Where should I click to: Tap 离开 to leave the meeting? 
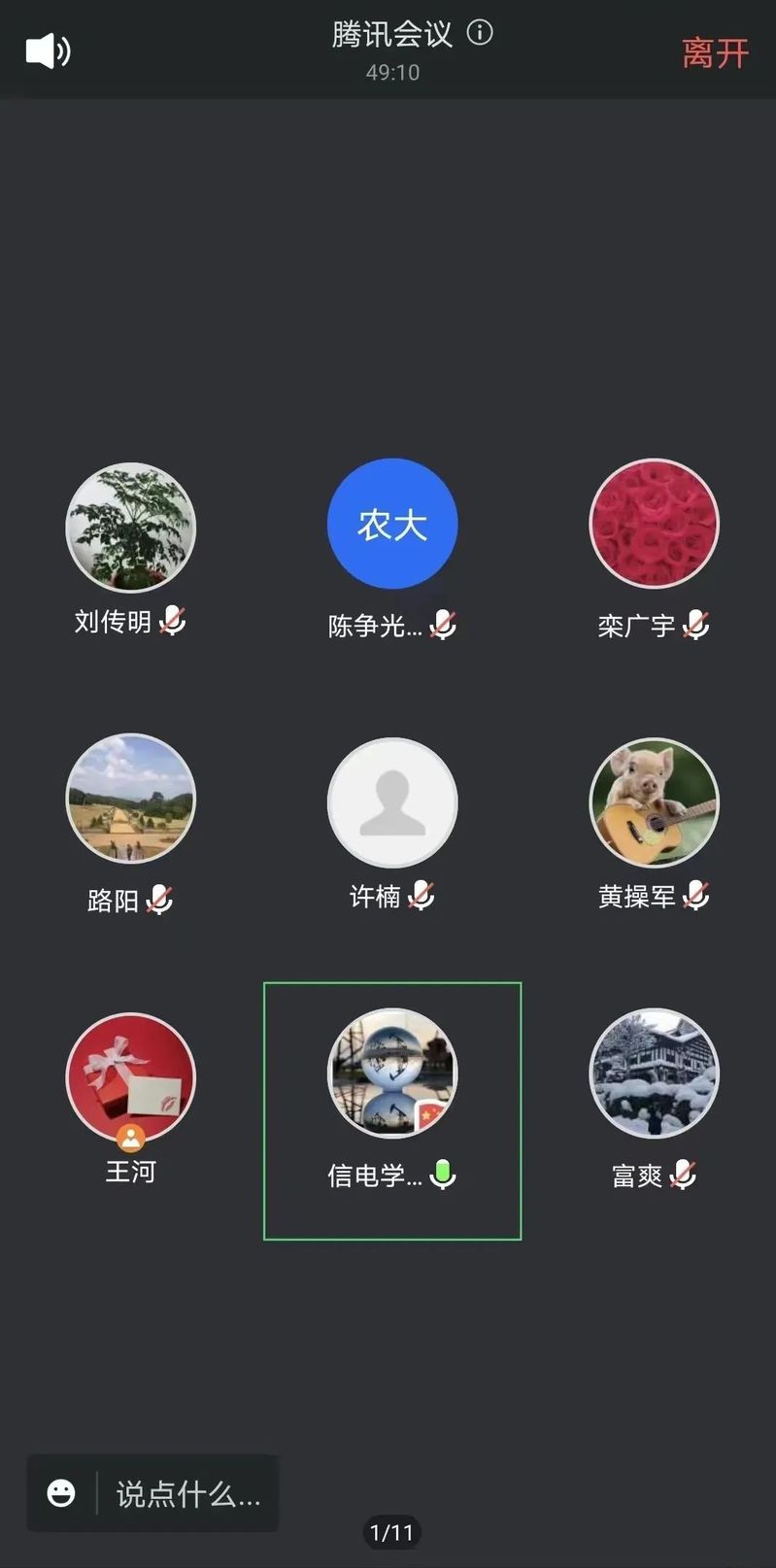(x=715, y=53)
